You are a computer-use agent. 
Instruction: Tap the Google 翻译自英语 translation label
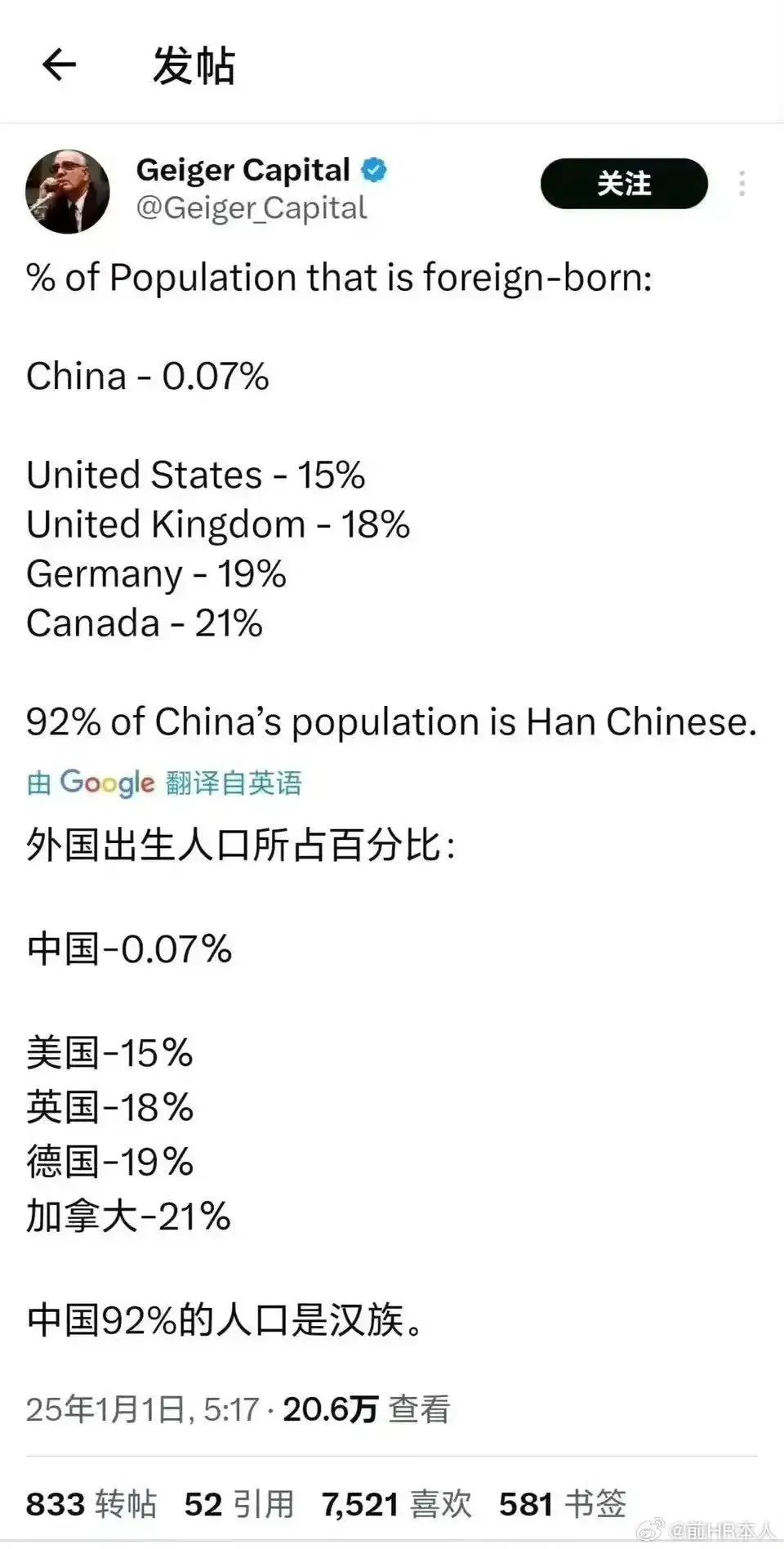click(164, 783)
